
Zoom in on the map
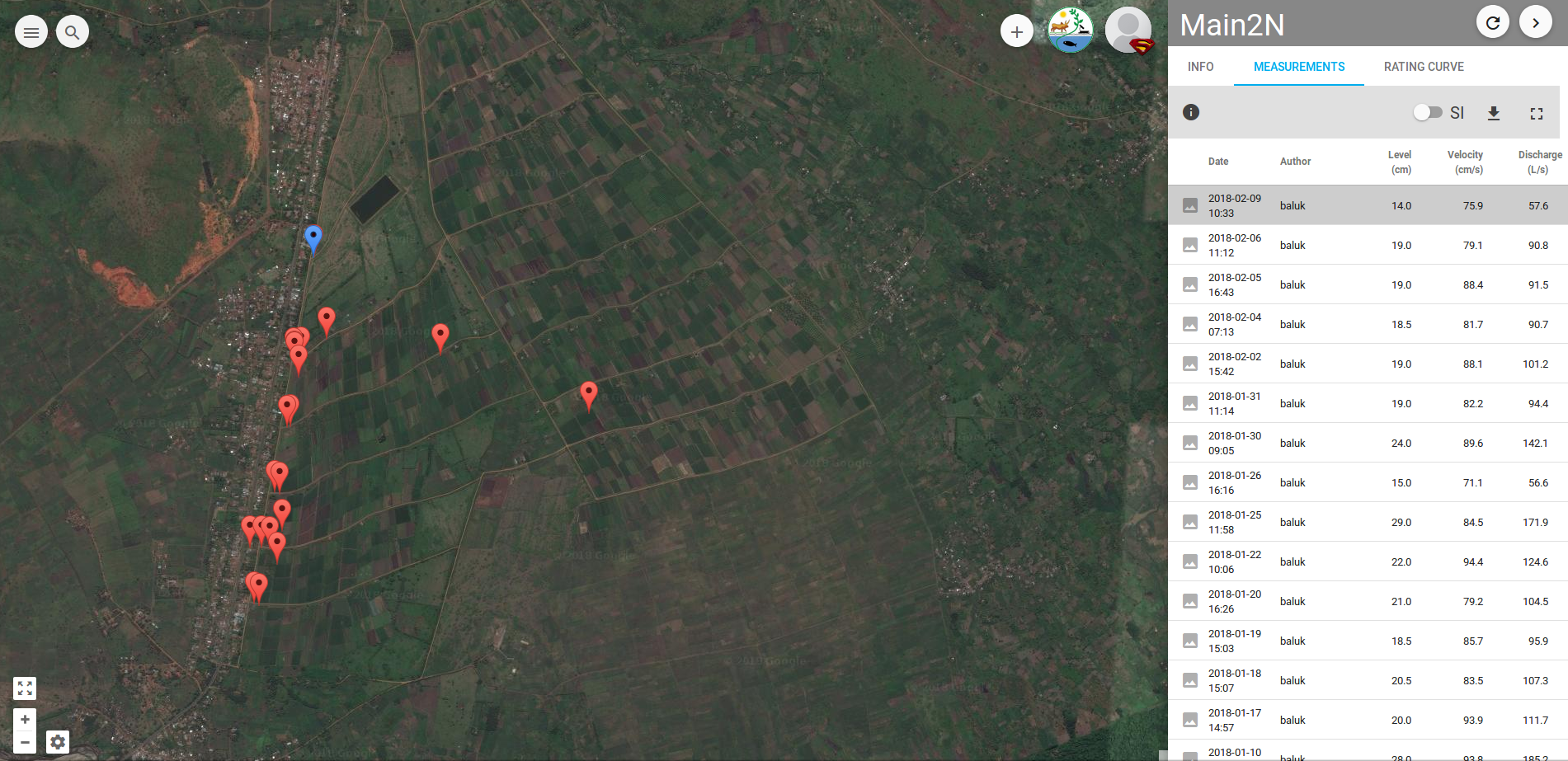tap(25, 719)
